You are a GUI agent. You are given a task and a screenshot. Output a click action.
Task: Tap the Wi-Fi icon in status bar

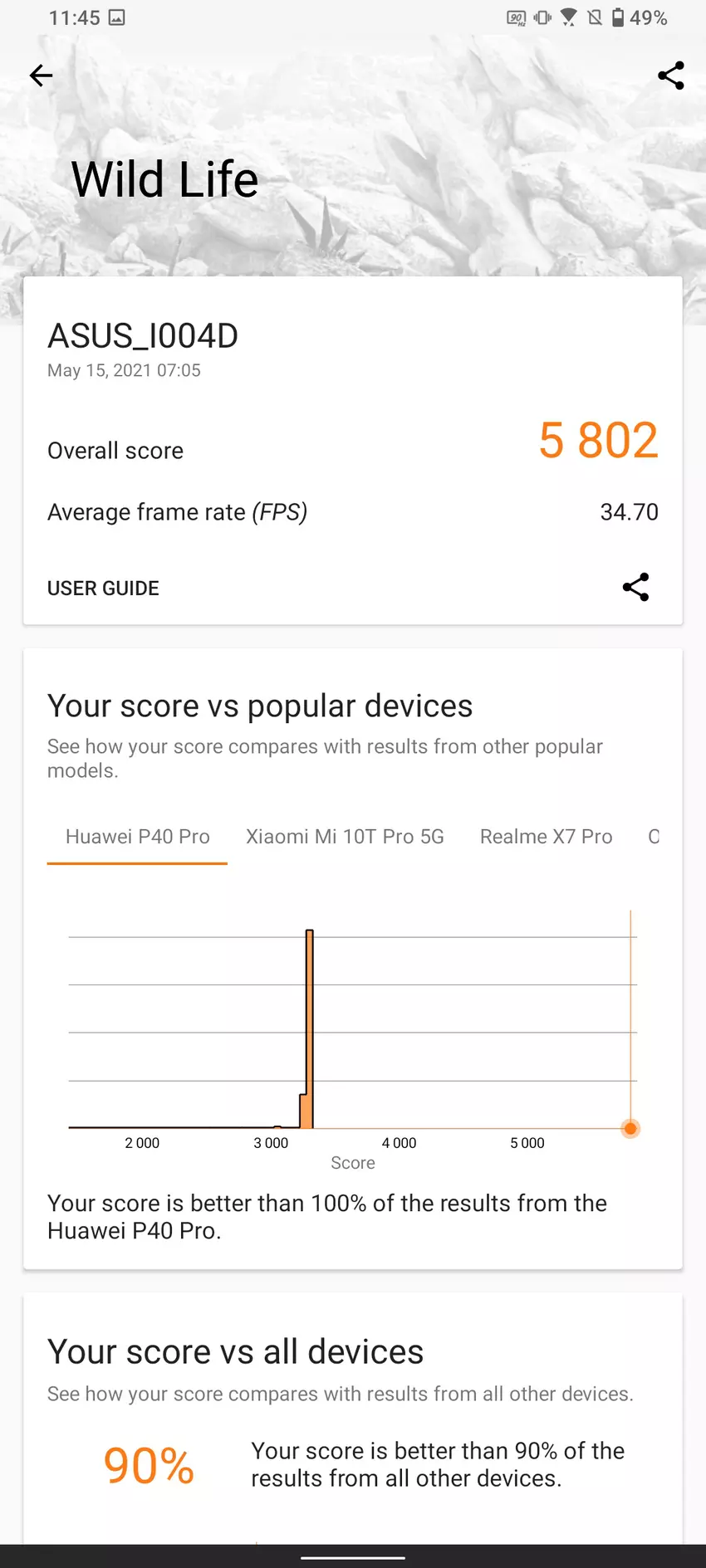570,17
